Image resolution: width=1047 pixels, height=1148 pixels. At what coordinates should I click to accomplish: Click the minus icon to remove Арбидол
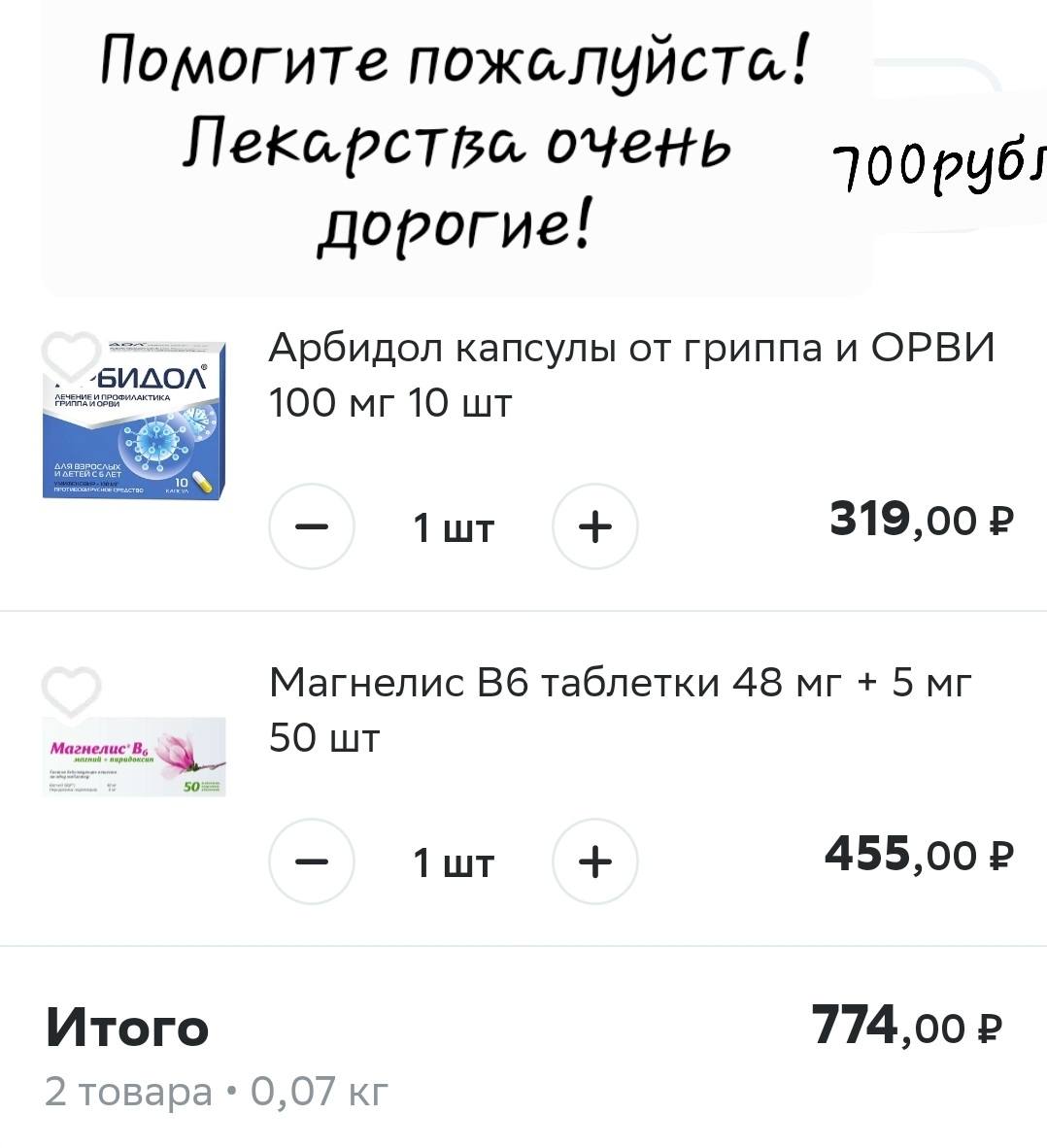(x=312, y=526)
